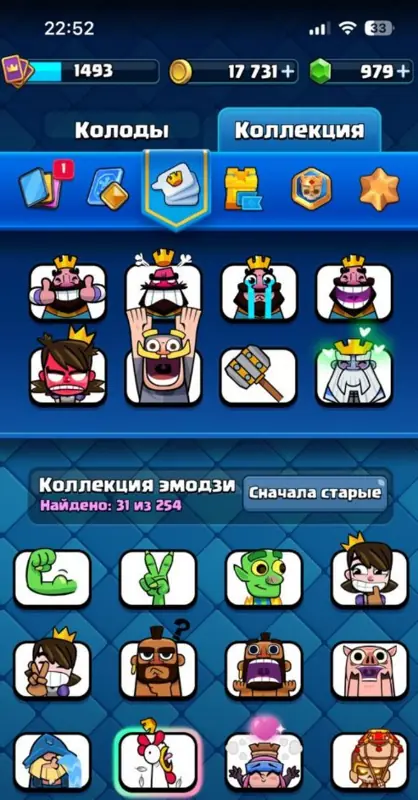
Task: Open the banners badge section icon
Action: 311,188
